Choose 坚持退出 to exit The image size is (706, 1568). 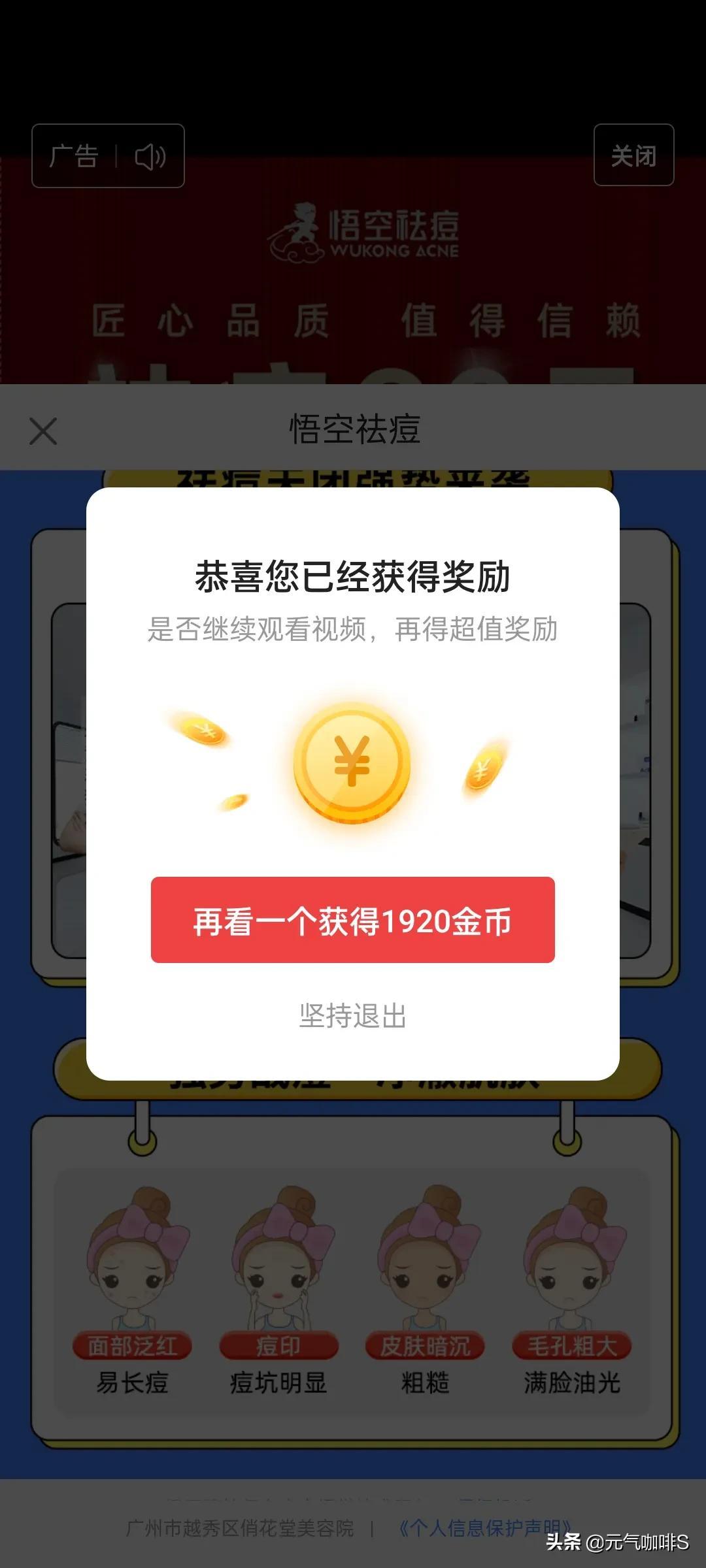[352, 1016]
